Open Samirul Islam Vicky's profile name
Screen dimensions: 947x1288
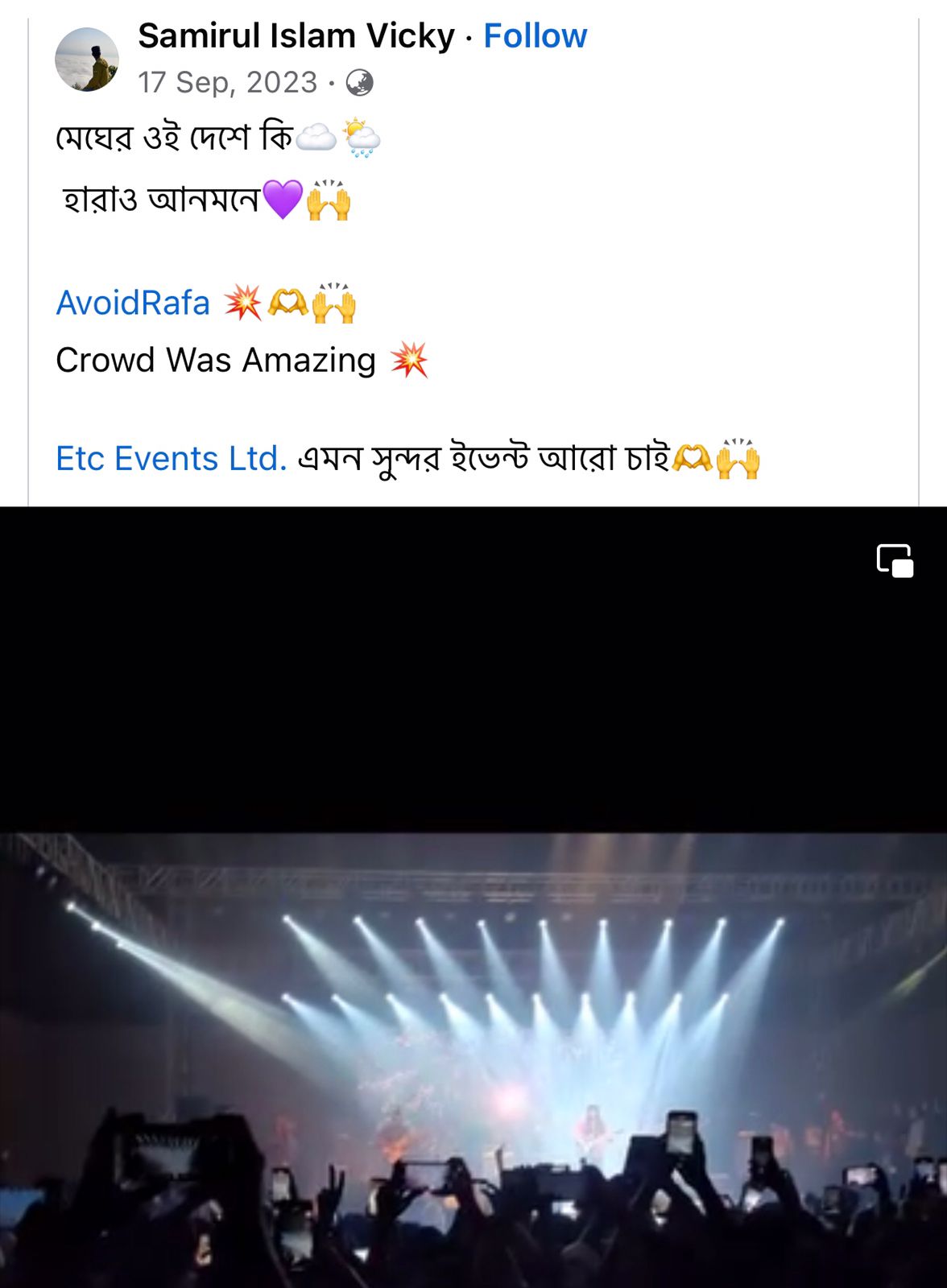click(296, 36)
